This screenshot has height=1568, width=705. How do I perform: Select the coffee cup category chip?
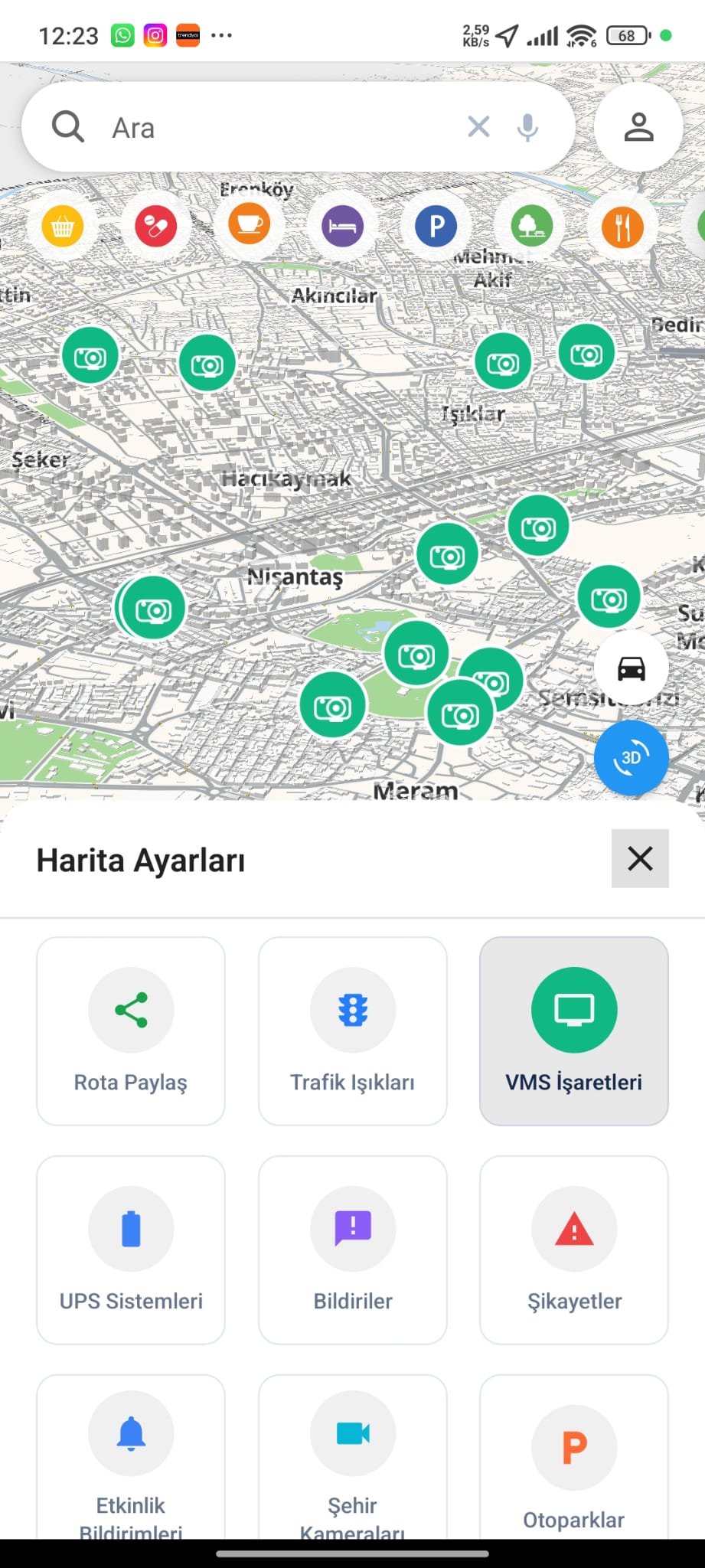[x=250, y=224]
